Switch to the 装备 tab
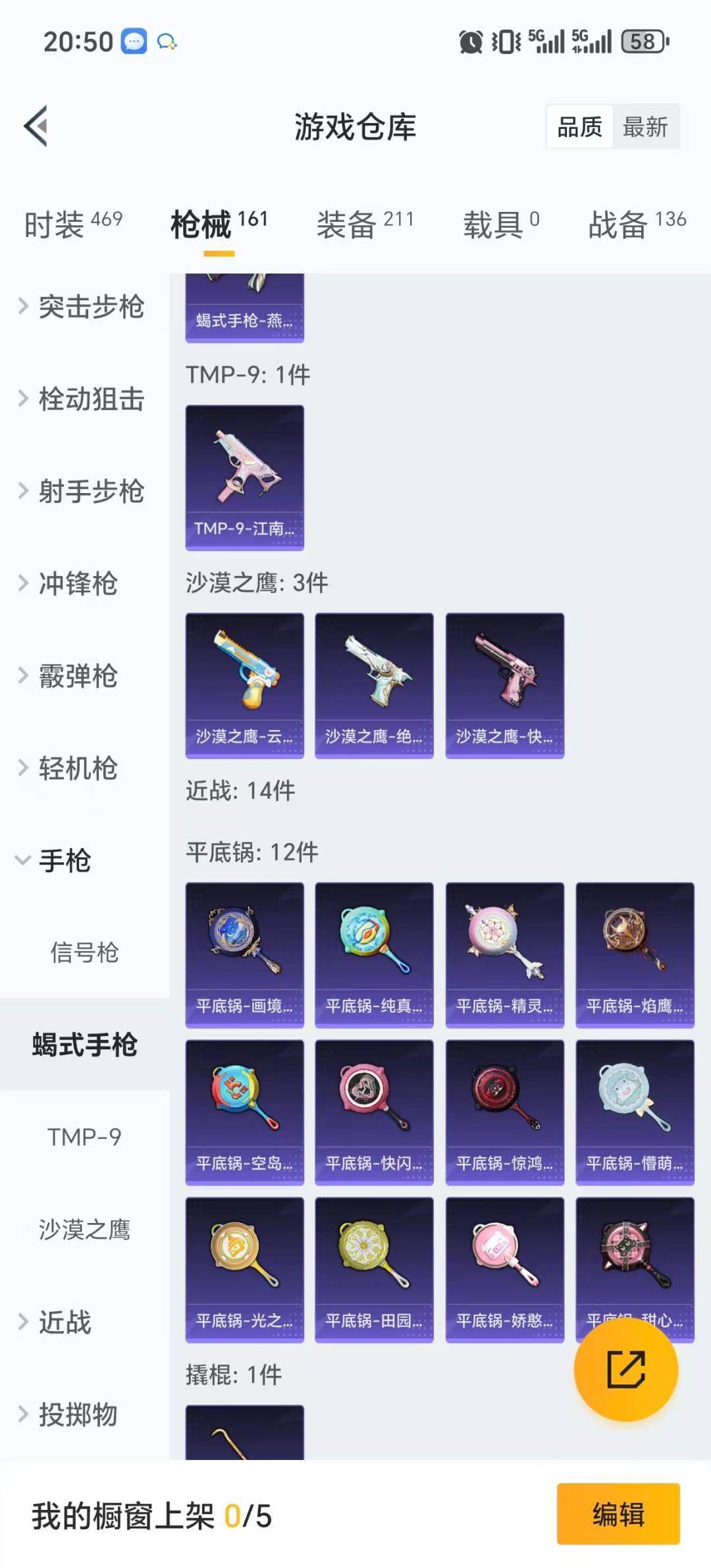The image size is (711, 1568). pos(348,224)
